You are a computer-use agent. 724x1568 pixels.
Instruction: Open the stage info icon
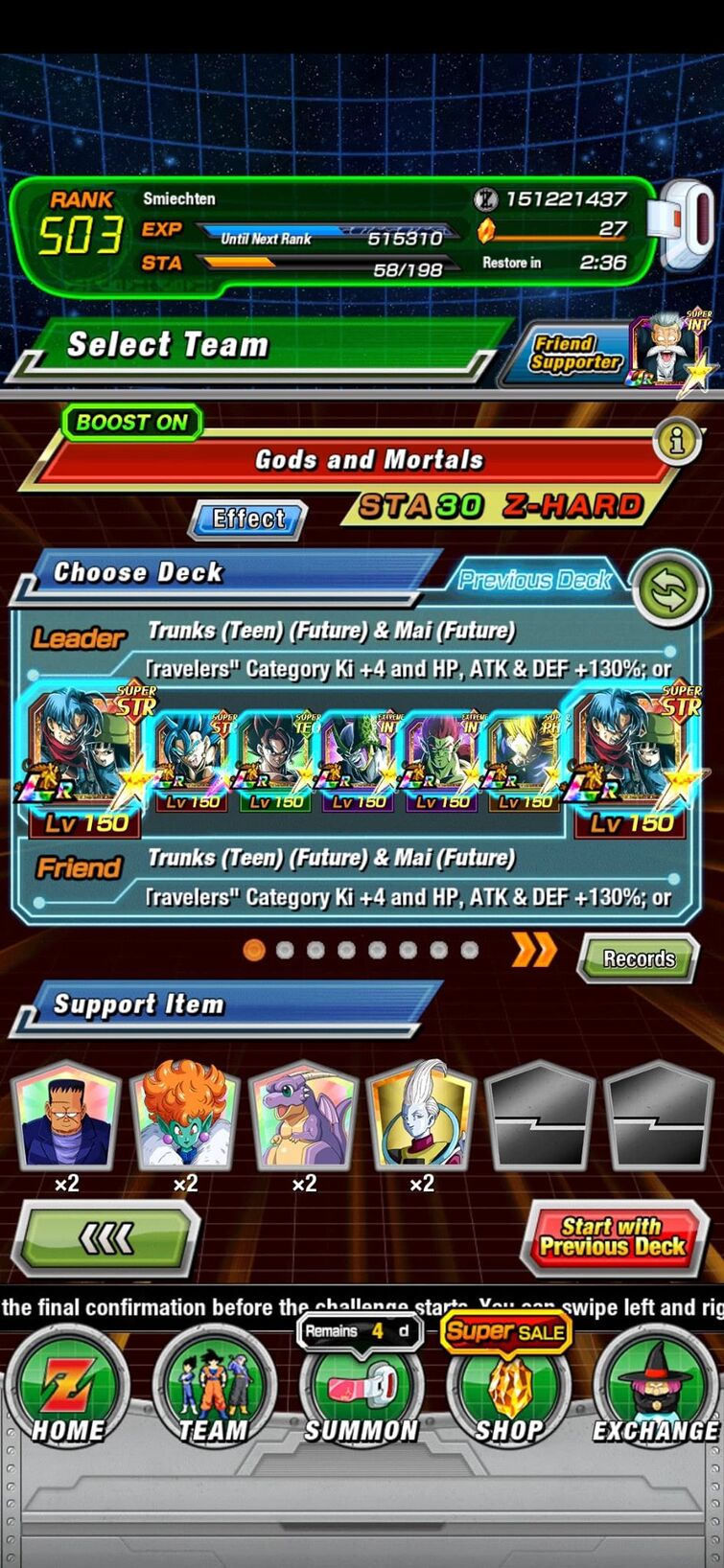(678, 441)
